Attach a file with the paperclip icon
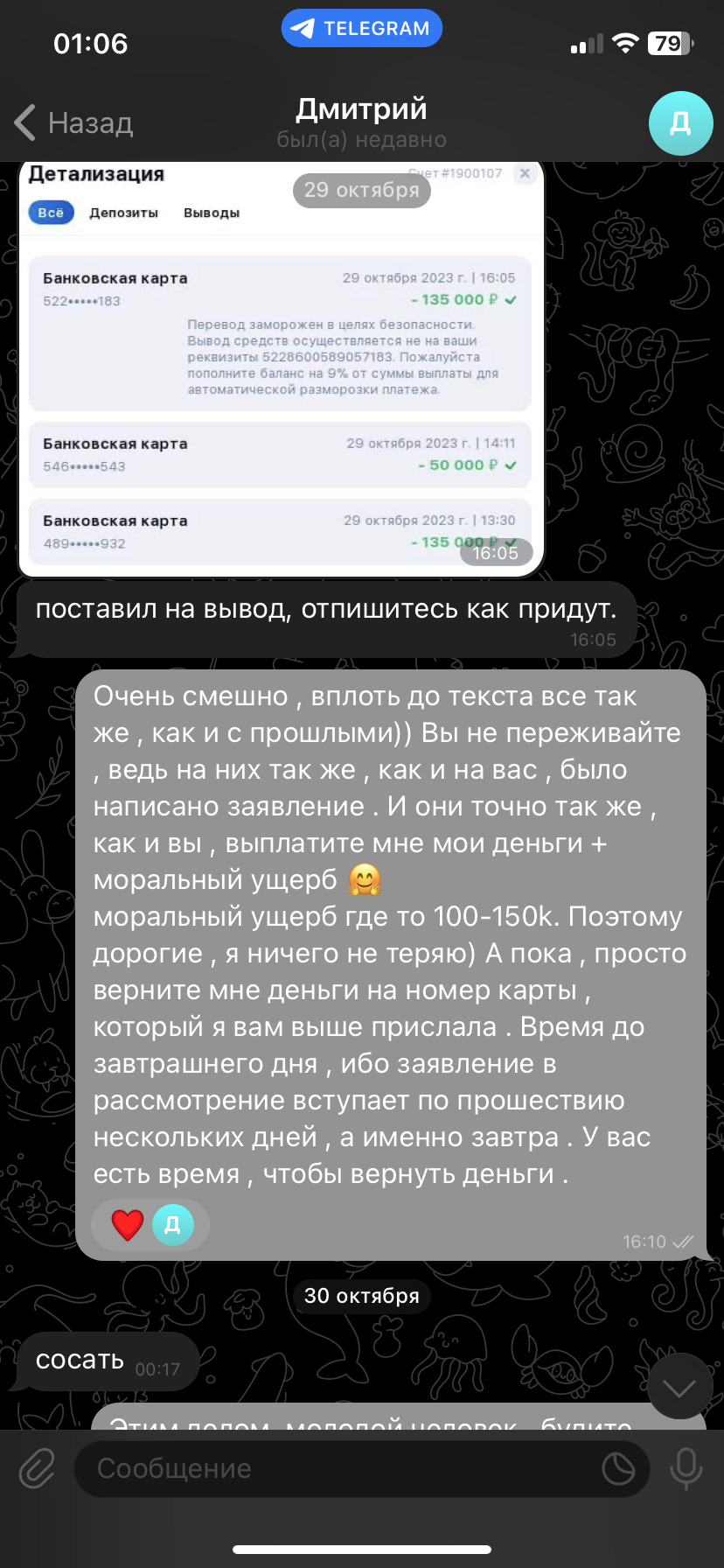This screenshot has height=1568, width=724. click(x=38, y=1468)
